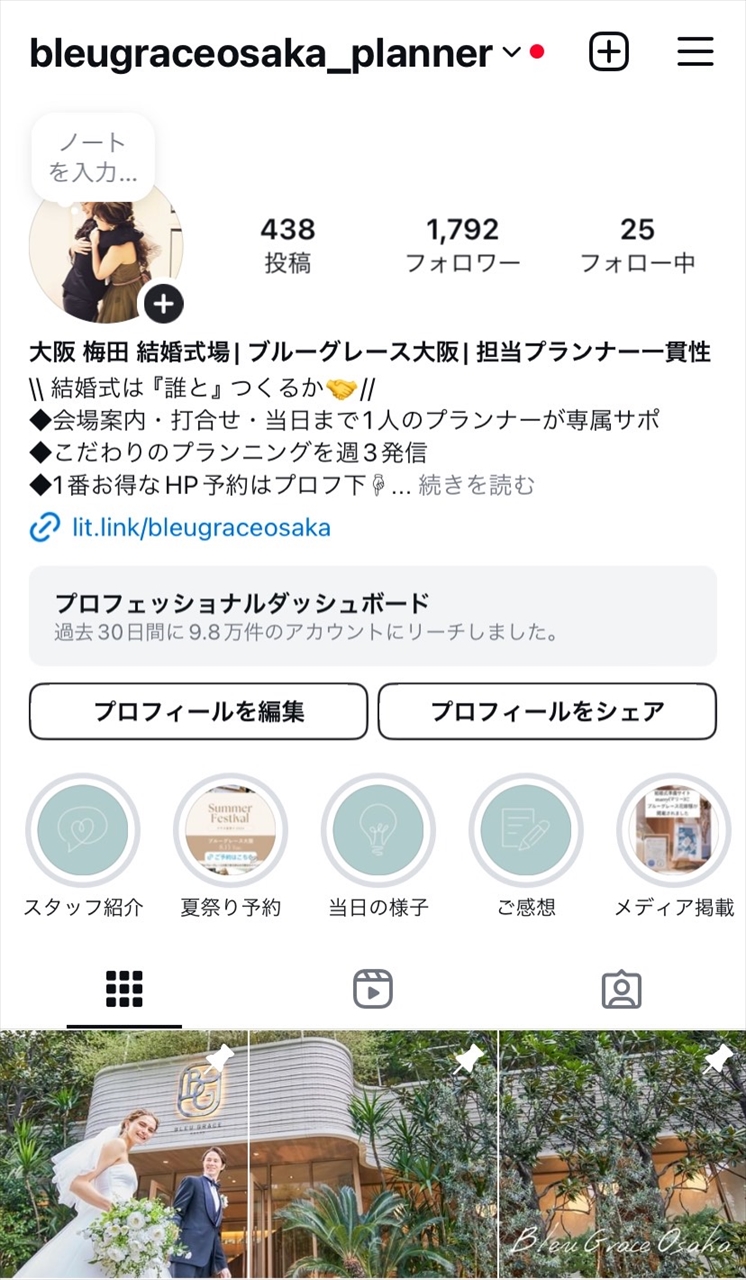
Task: Expand the bio with 続きを読む
Action: (476, 486)
